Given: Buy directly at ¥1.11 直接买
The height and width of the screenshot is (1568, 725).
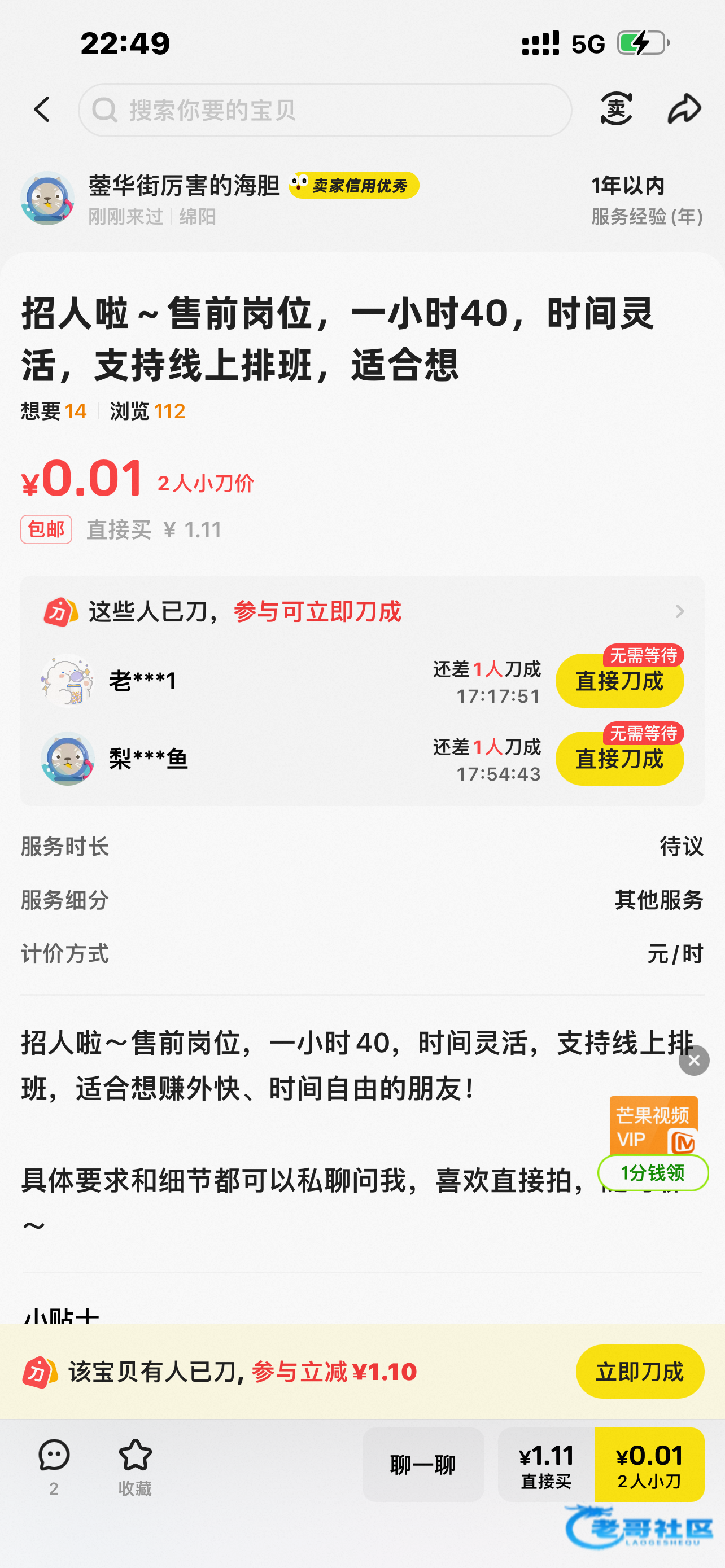Looking at the screenshot, I should click(x=546, y=1465).
